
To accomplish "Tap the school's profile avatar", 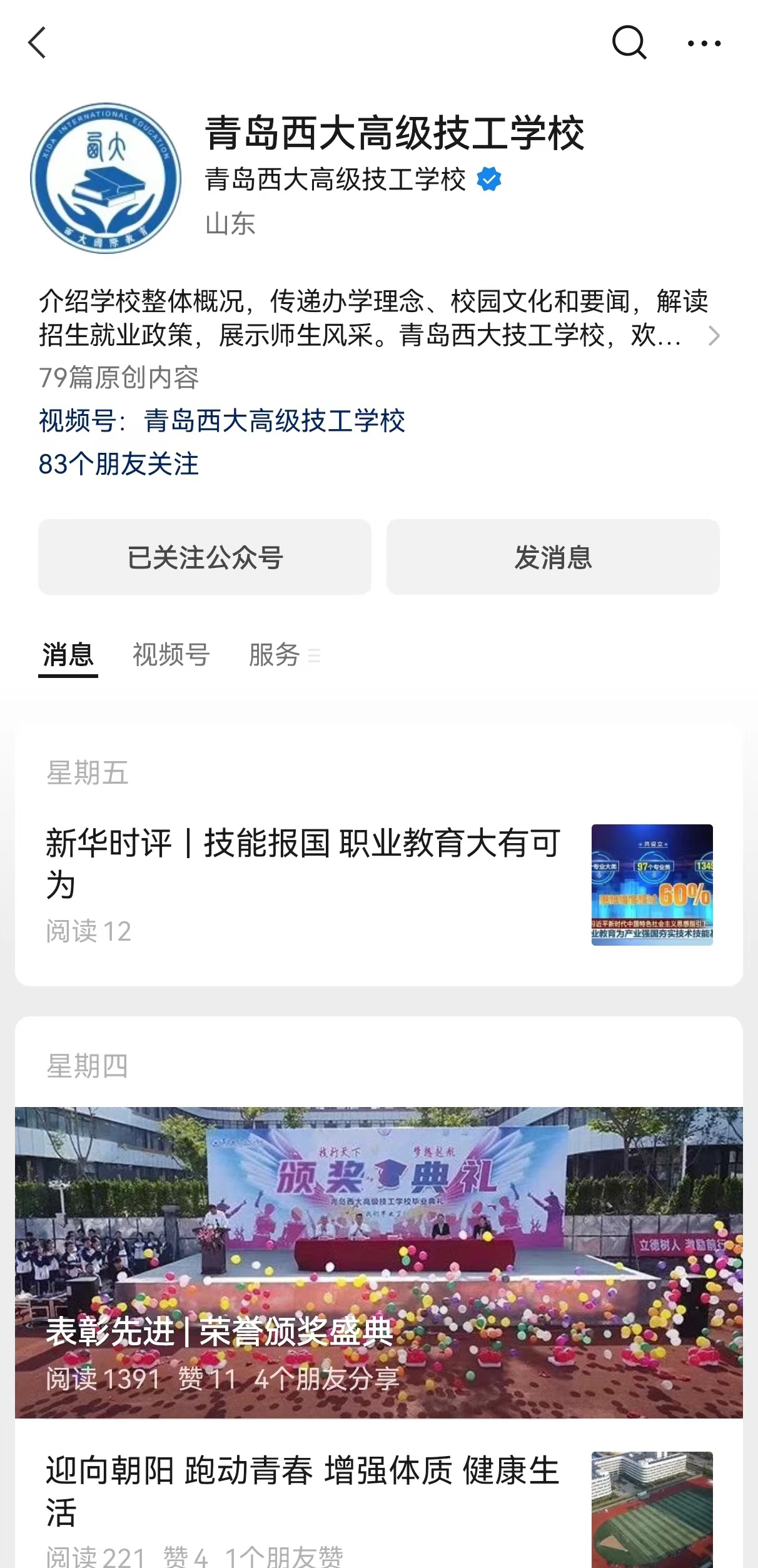I will tap(106, 178).
